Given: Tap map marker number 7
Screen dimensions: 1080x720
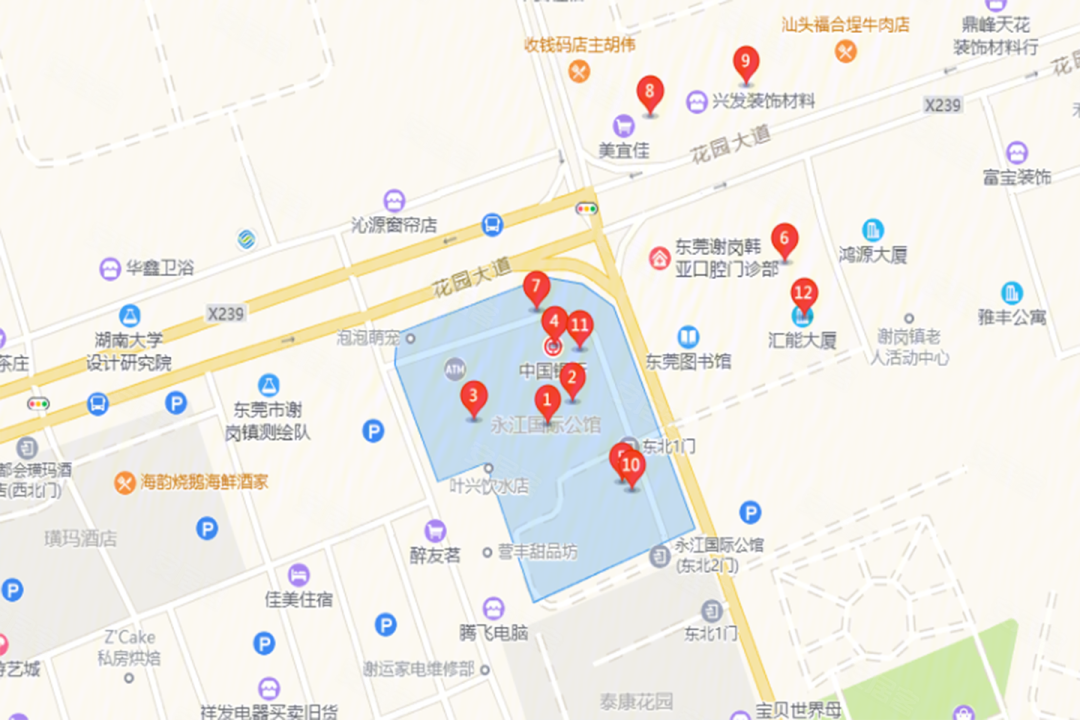Looking at the screenshot, I should [x=537, y=289].
